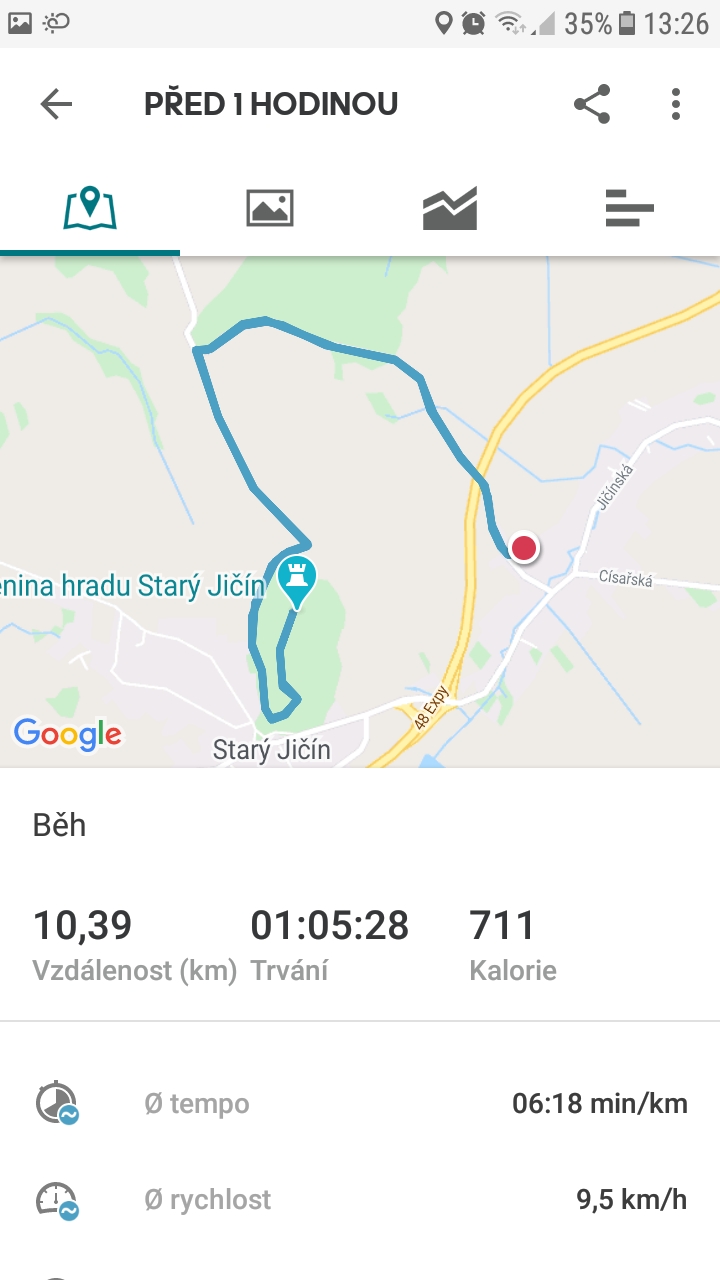This screenshot has height=1280, width=720.
Task: Share this run activity
Action: coord(592,104)
